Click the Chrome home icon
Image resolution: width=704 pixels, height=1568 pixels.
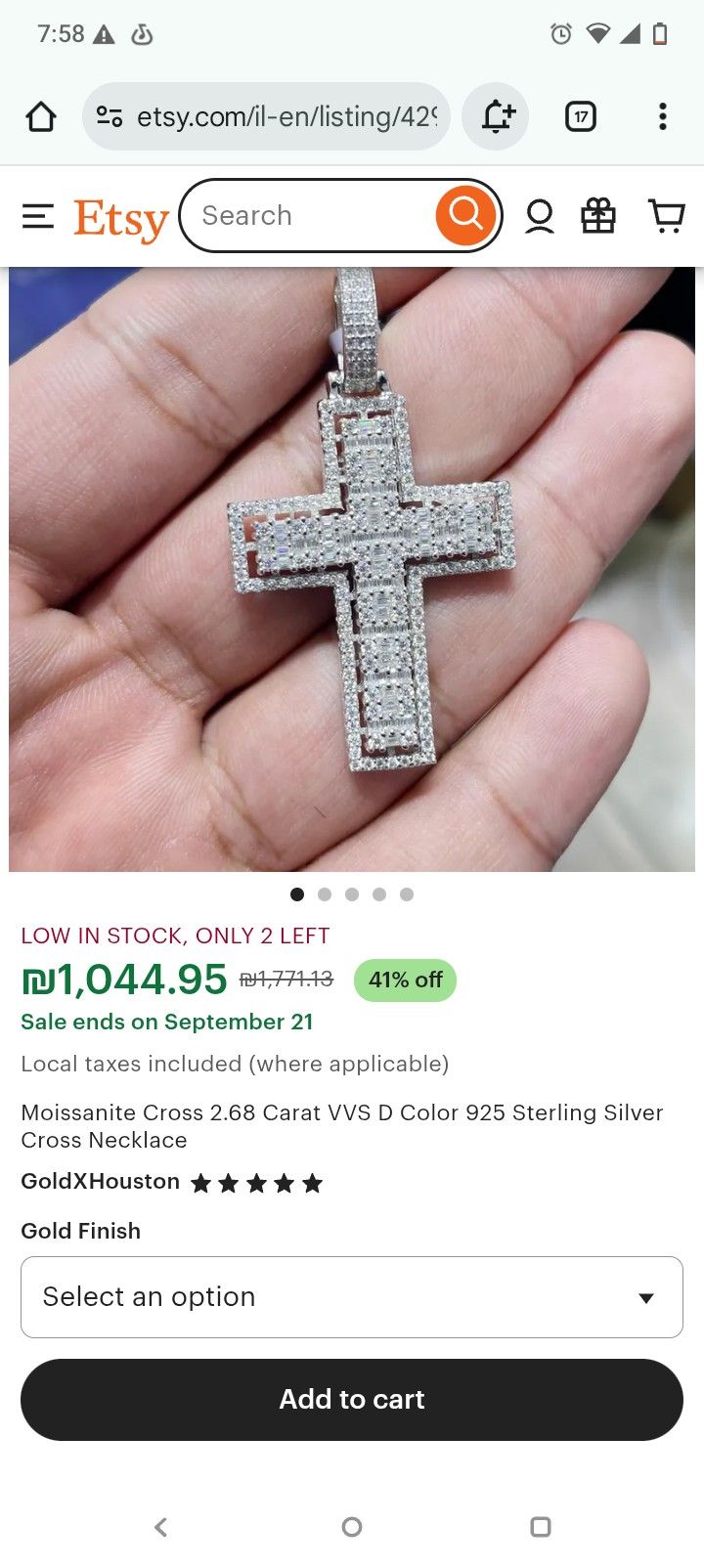(x=40, y=115)
